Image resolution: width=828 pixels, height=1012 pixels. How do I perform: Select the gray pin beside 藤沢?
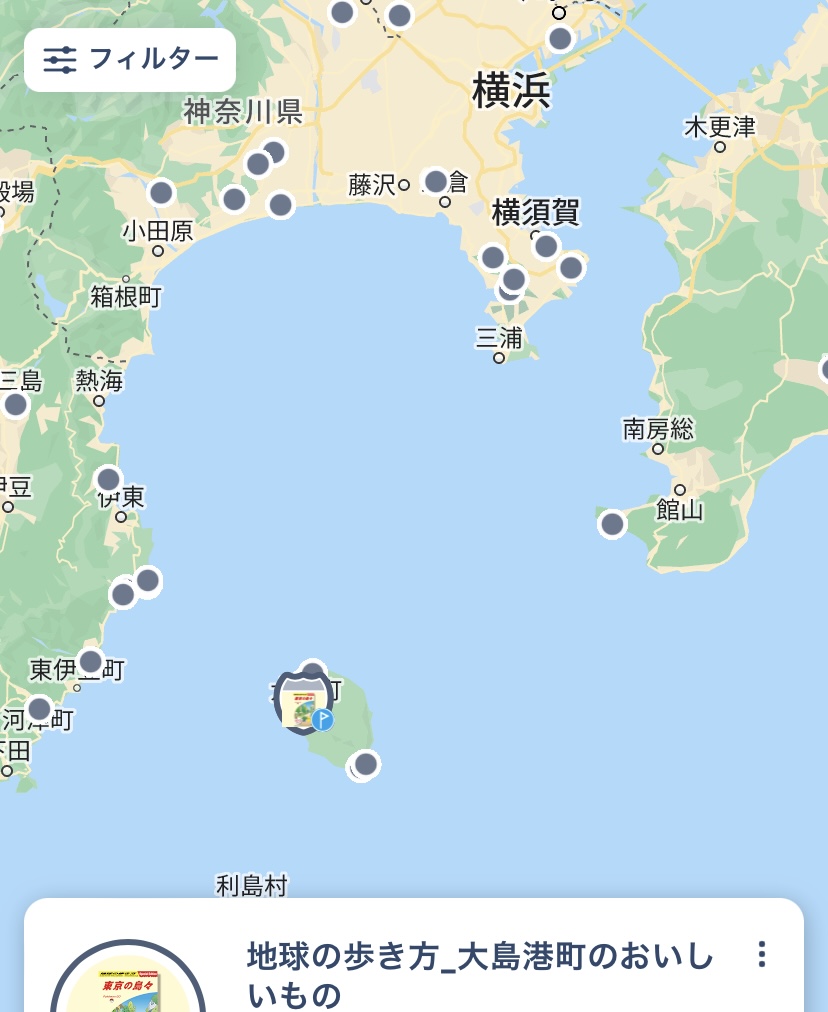435,181
